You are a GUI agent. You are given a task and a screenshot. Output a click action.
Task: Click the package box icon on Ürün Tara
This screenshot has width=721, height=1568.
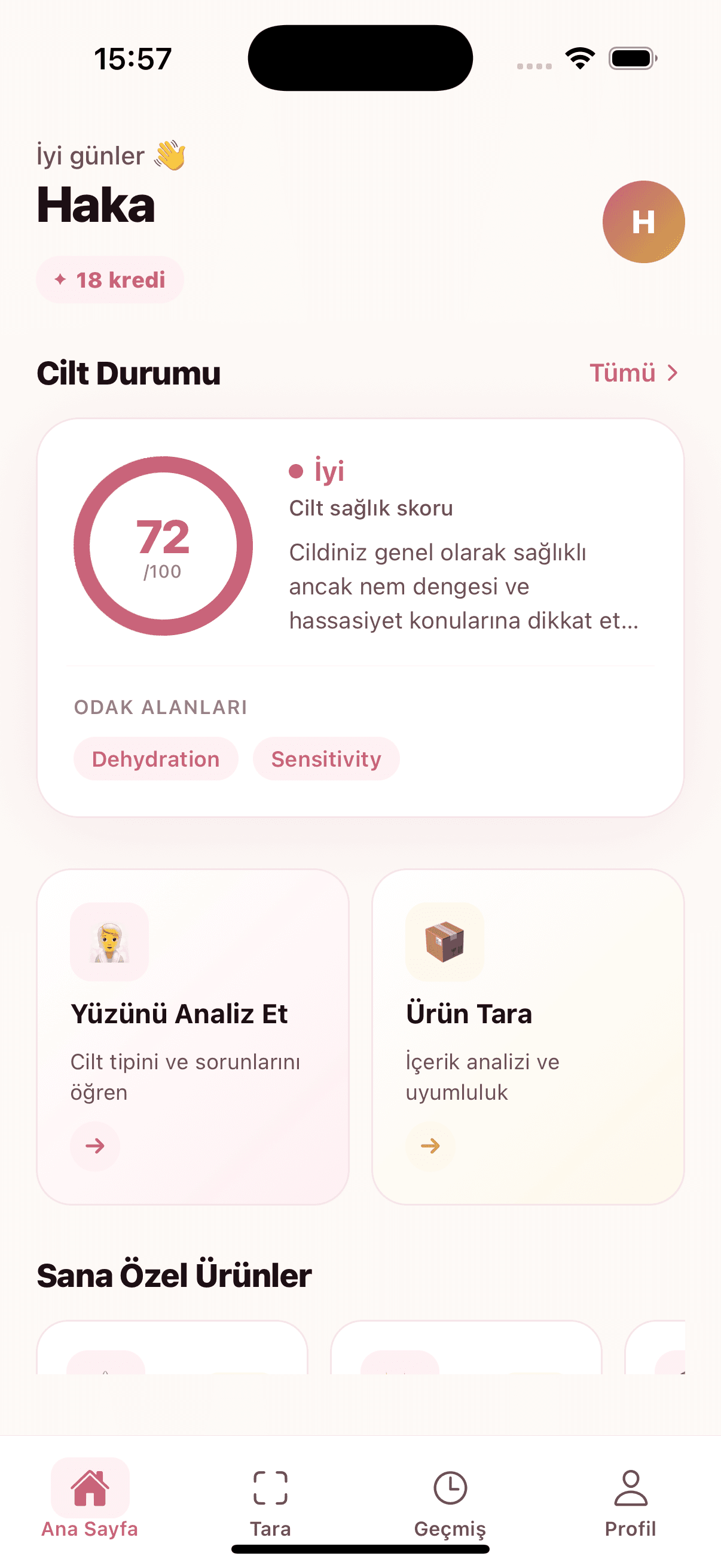point(445,942)
